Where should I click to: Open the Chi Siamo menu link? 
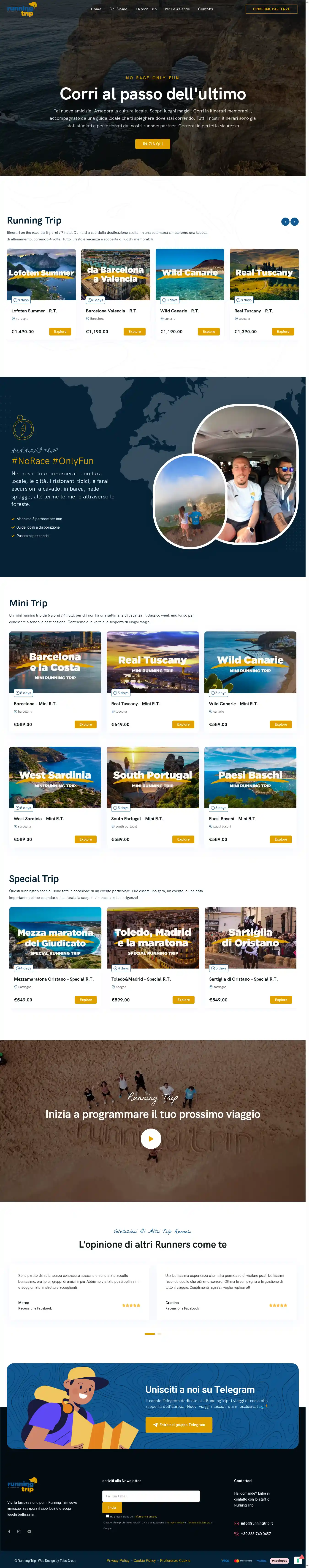118,9
